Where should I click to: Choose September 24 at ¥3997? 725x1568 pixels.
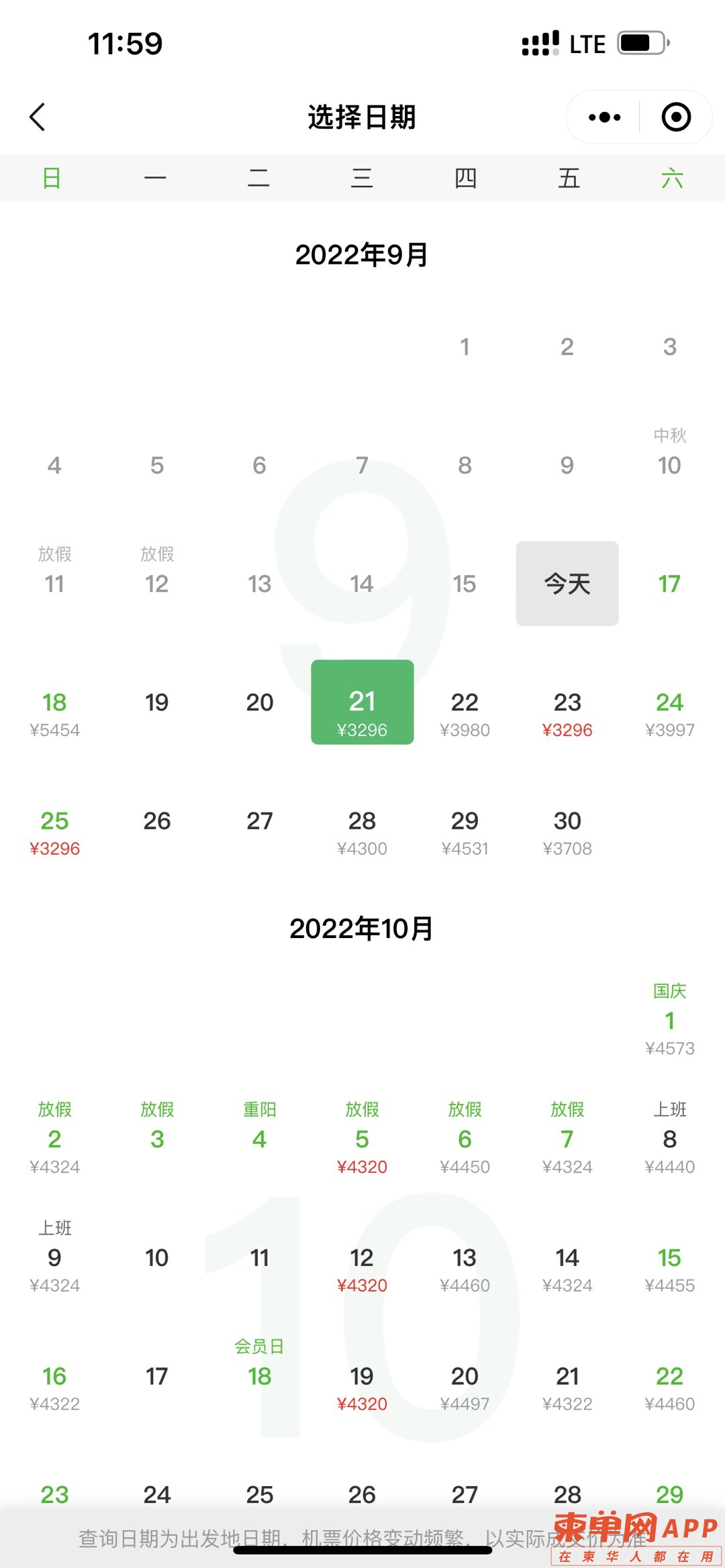pyautogui.click(x=669, y=711)
